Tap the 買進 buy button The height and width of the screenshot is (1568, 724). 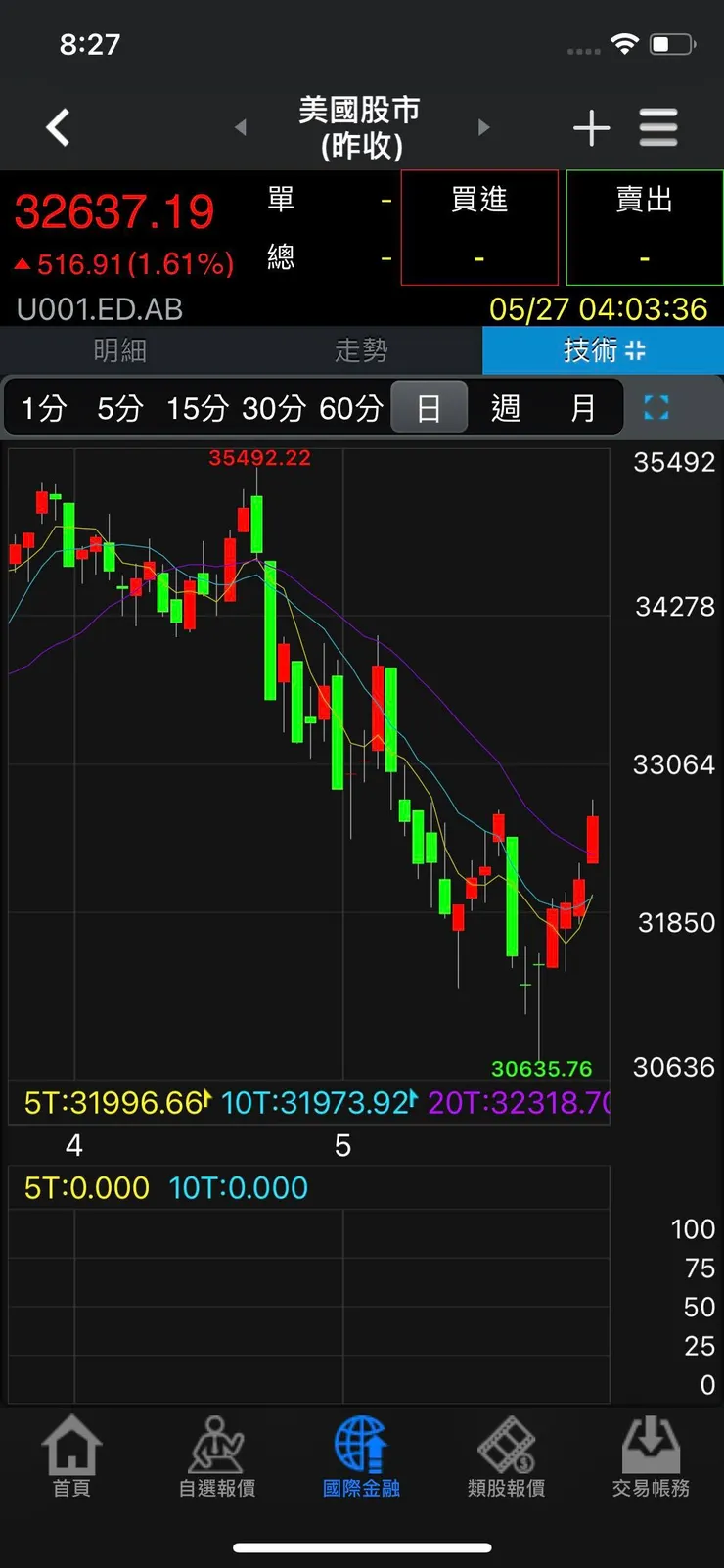479,227
